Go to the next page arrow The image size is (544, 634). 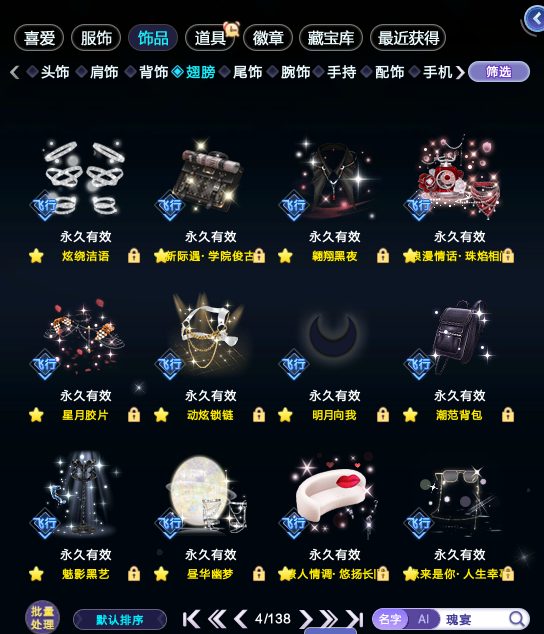point(306,619)
